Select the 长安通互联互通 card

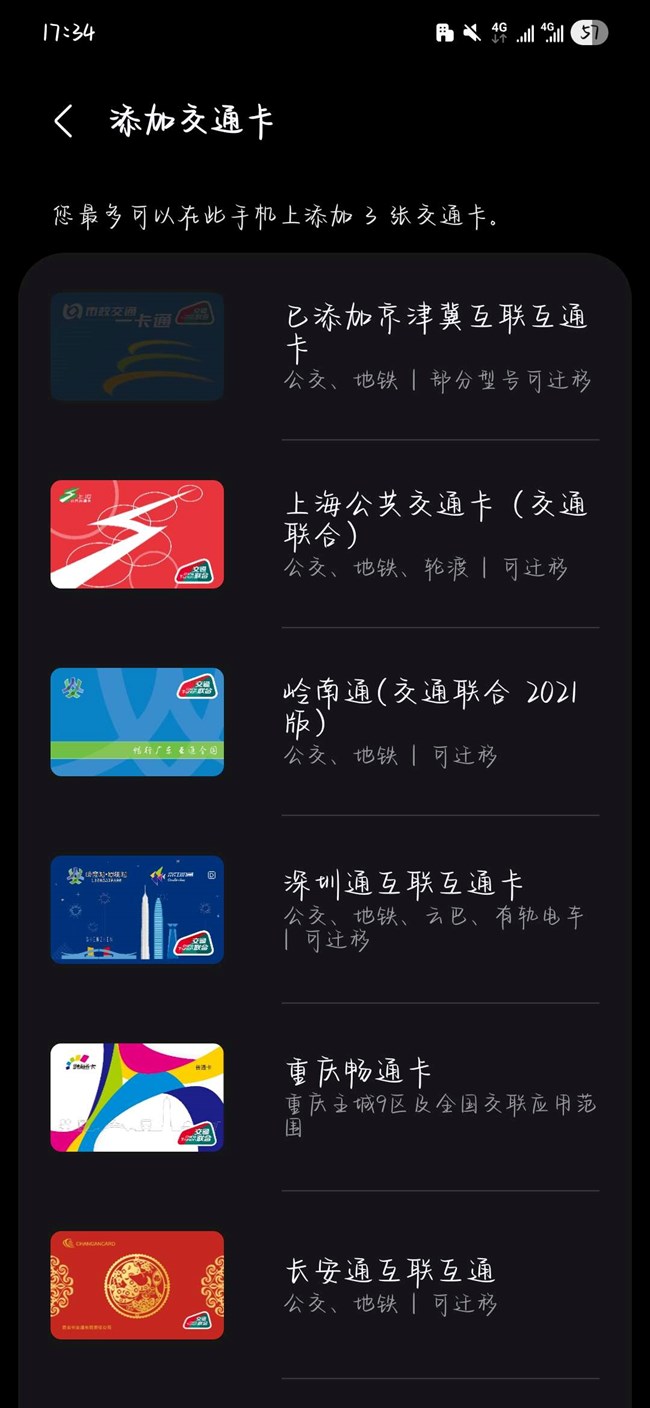point(325,1285)
